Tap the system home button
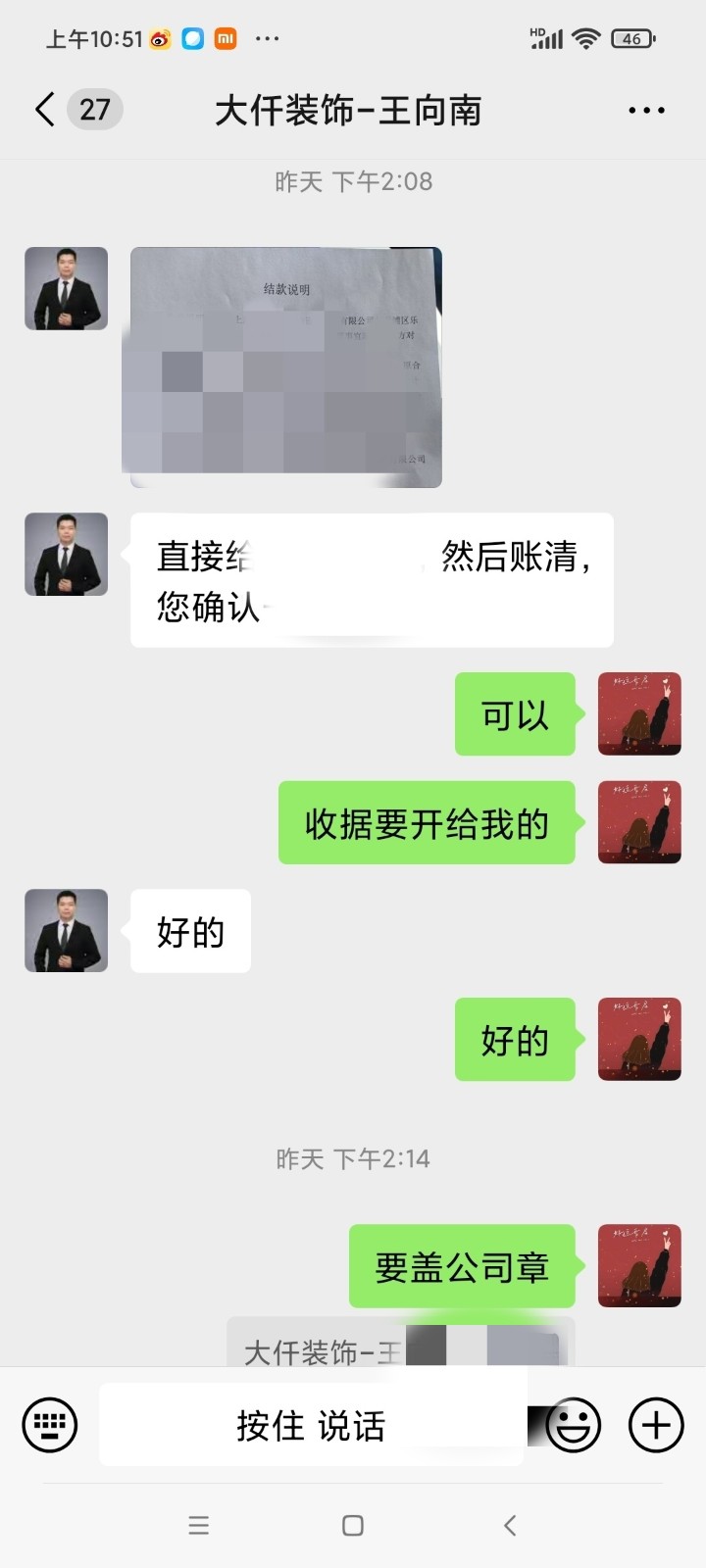The image size is (706, 1568). 353,1525
